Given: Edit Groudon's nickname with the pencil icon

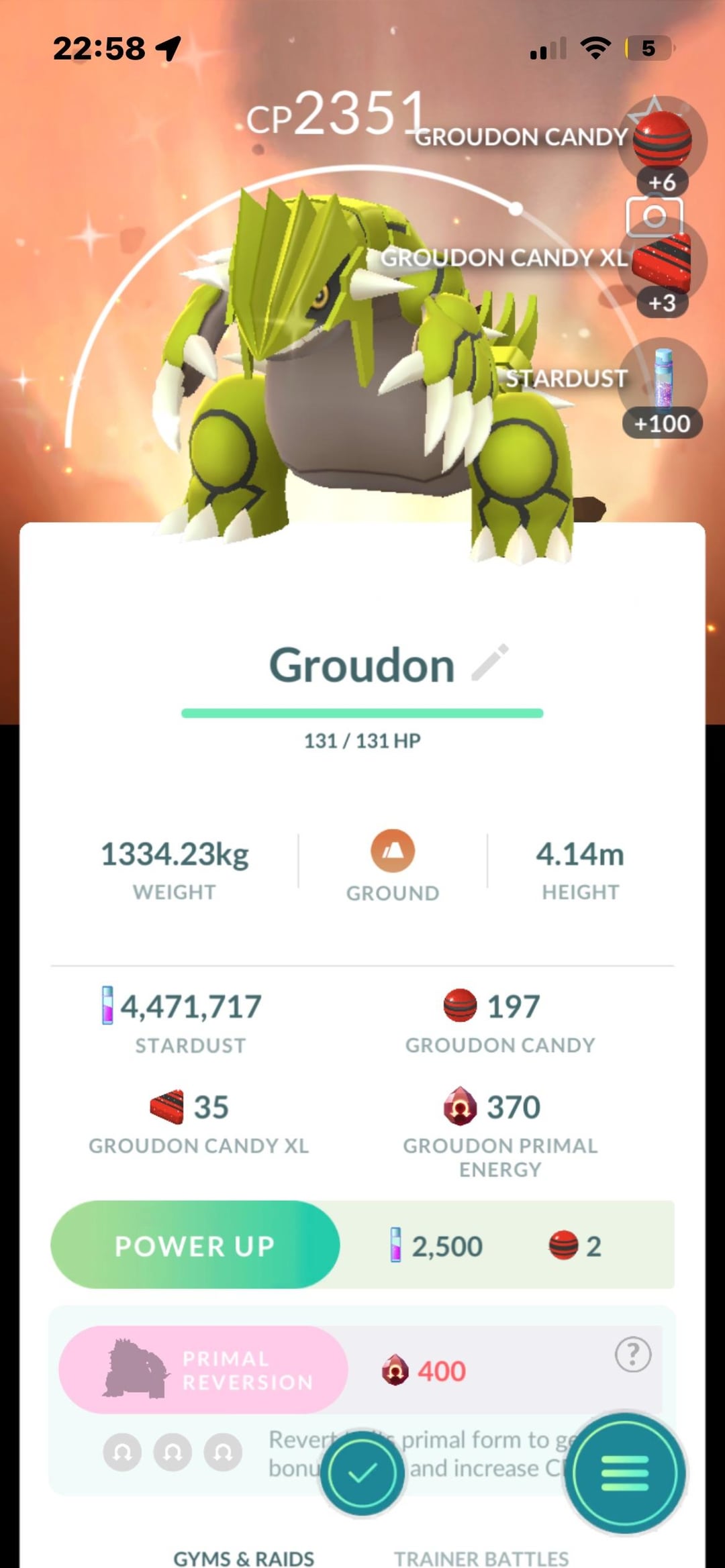Looking at the screenshot, I should (x=490, y=663).
